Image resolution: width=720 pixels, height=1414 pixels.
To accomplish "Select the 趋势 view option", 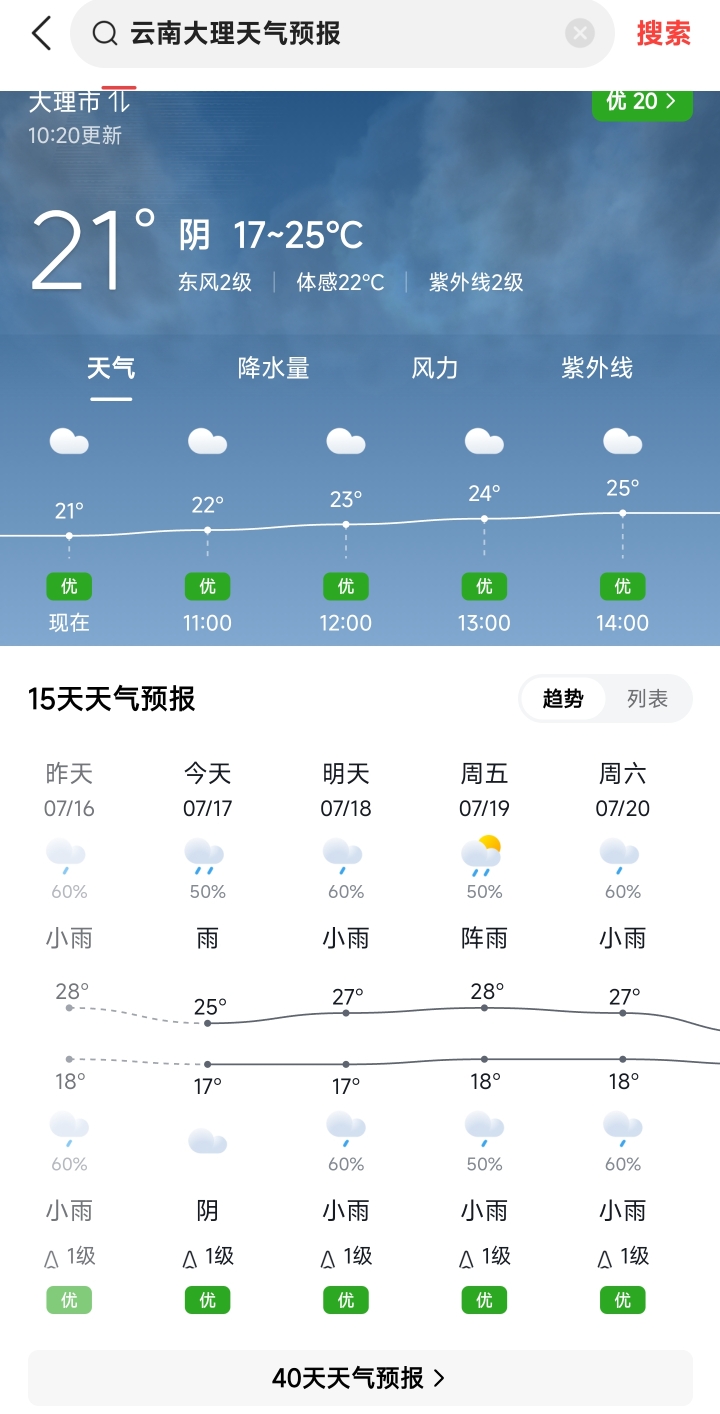I will point(563,699).
